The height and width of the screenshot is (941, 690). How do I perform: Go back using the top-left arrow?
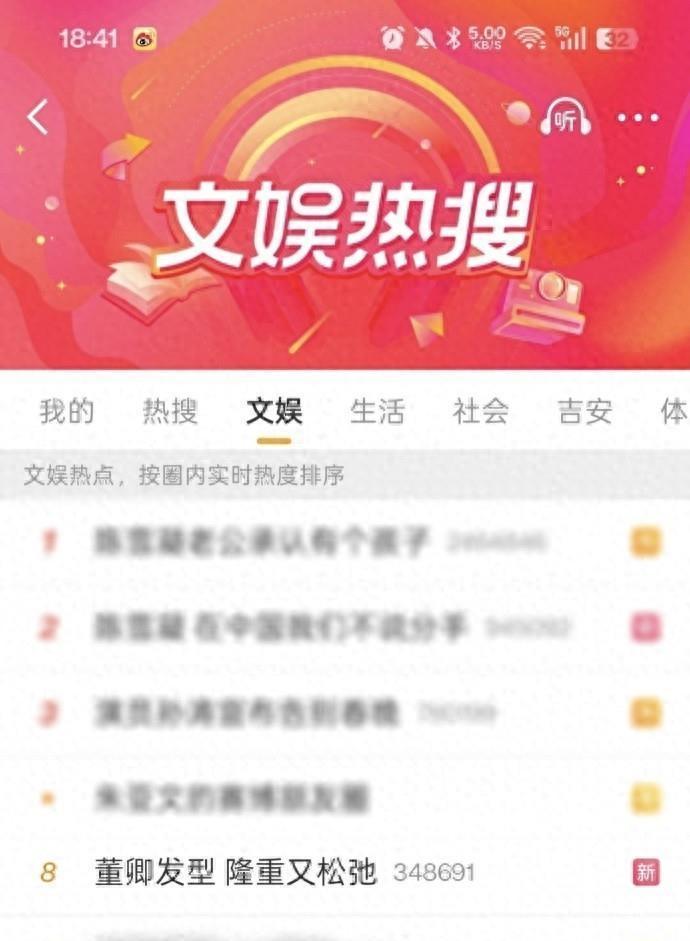[37, 117]
